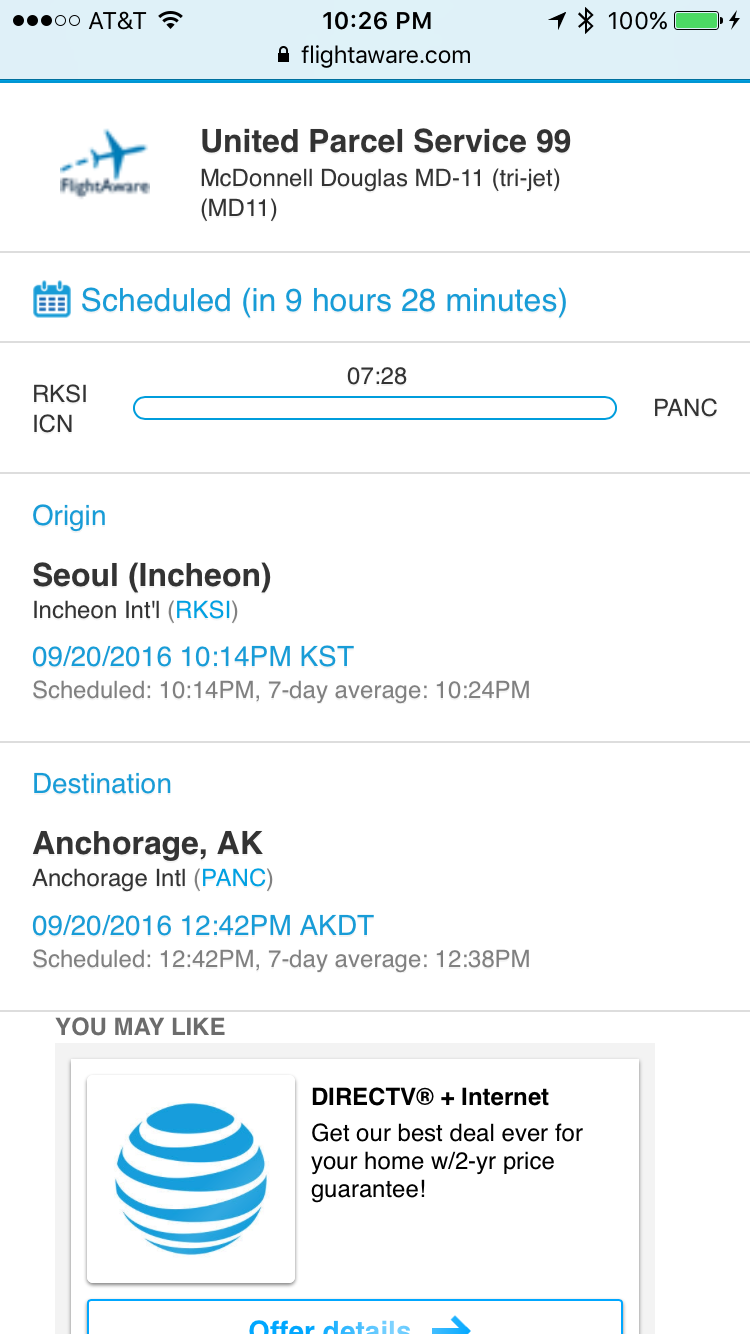This screenshot has width=750, height=1334.
Task: Open the FlightAware logo link
Action: pyautogui.click(x=103, y=166)
